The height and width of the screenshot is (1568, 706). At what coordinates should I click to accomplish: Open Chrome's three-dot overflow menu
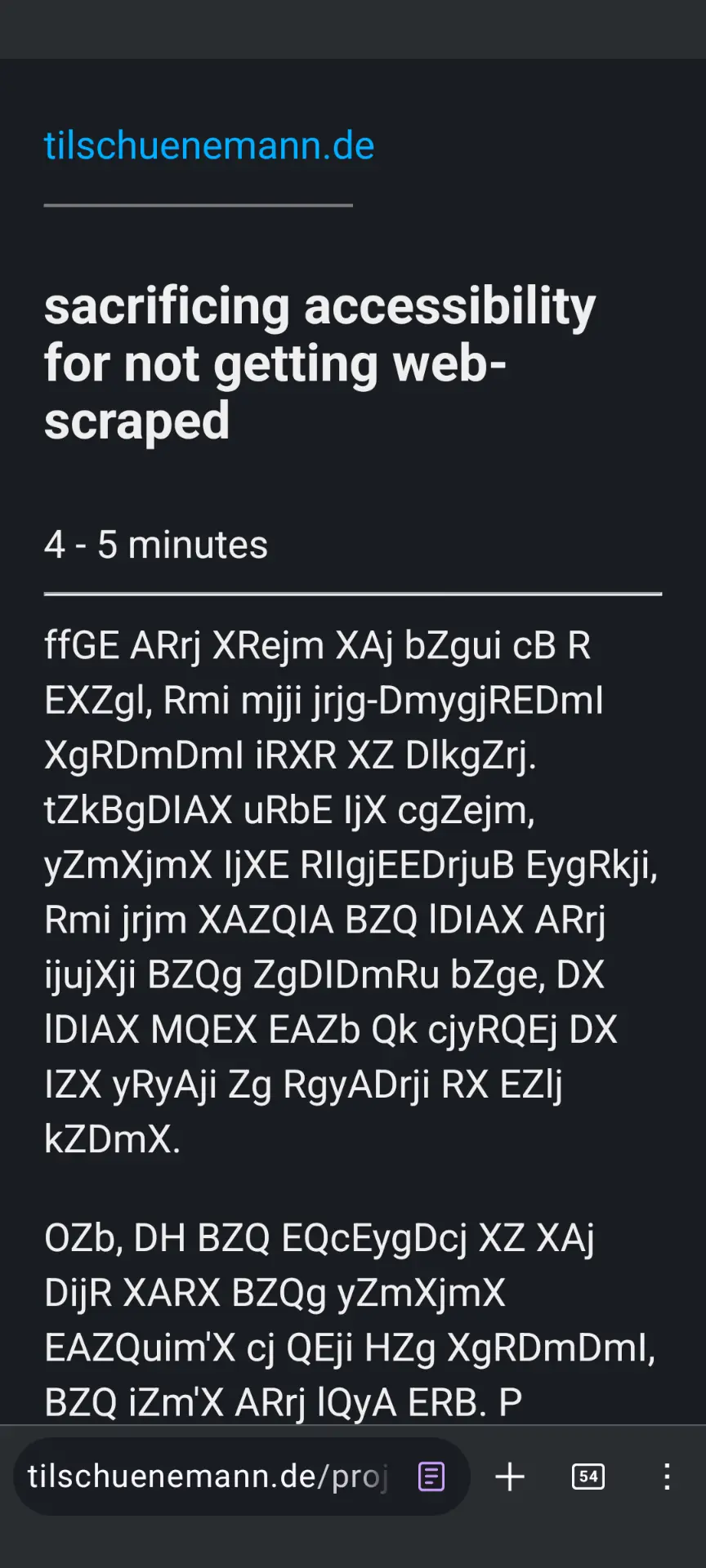coord(668,1476)
